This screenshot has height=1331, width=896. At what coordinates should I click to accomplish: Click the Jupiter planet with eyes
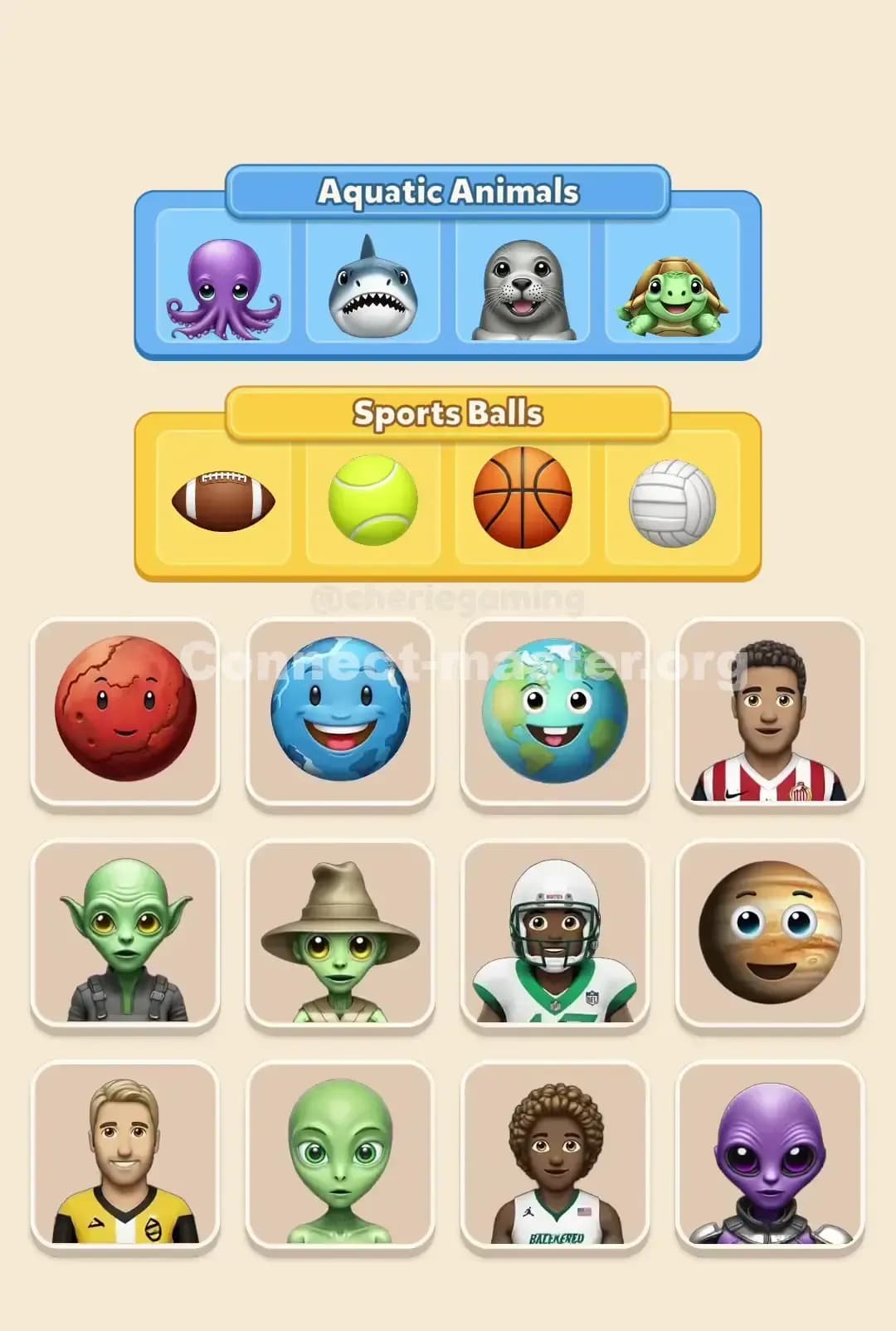(772, 936)
